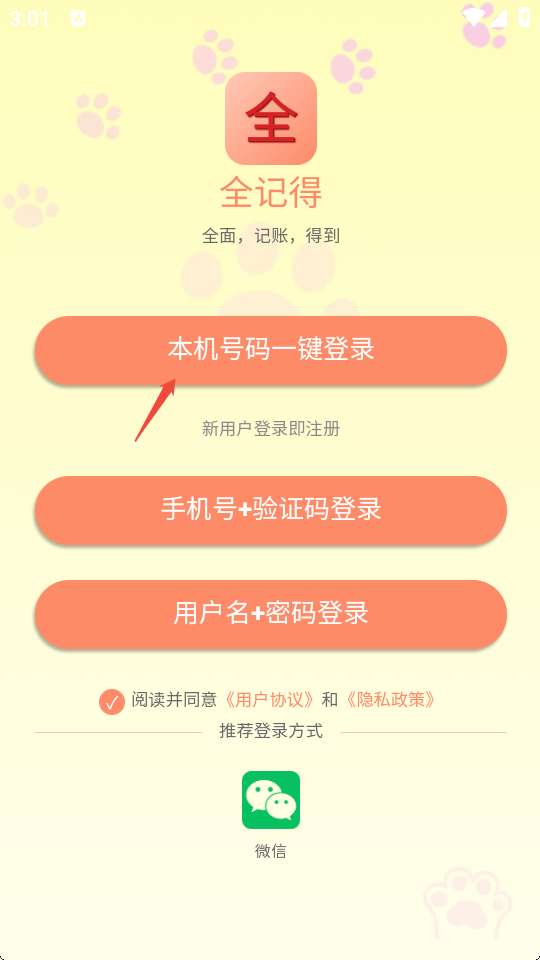Open the 《用户协议》 link

click(x=269, y=700)
